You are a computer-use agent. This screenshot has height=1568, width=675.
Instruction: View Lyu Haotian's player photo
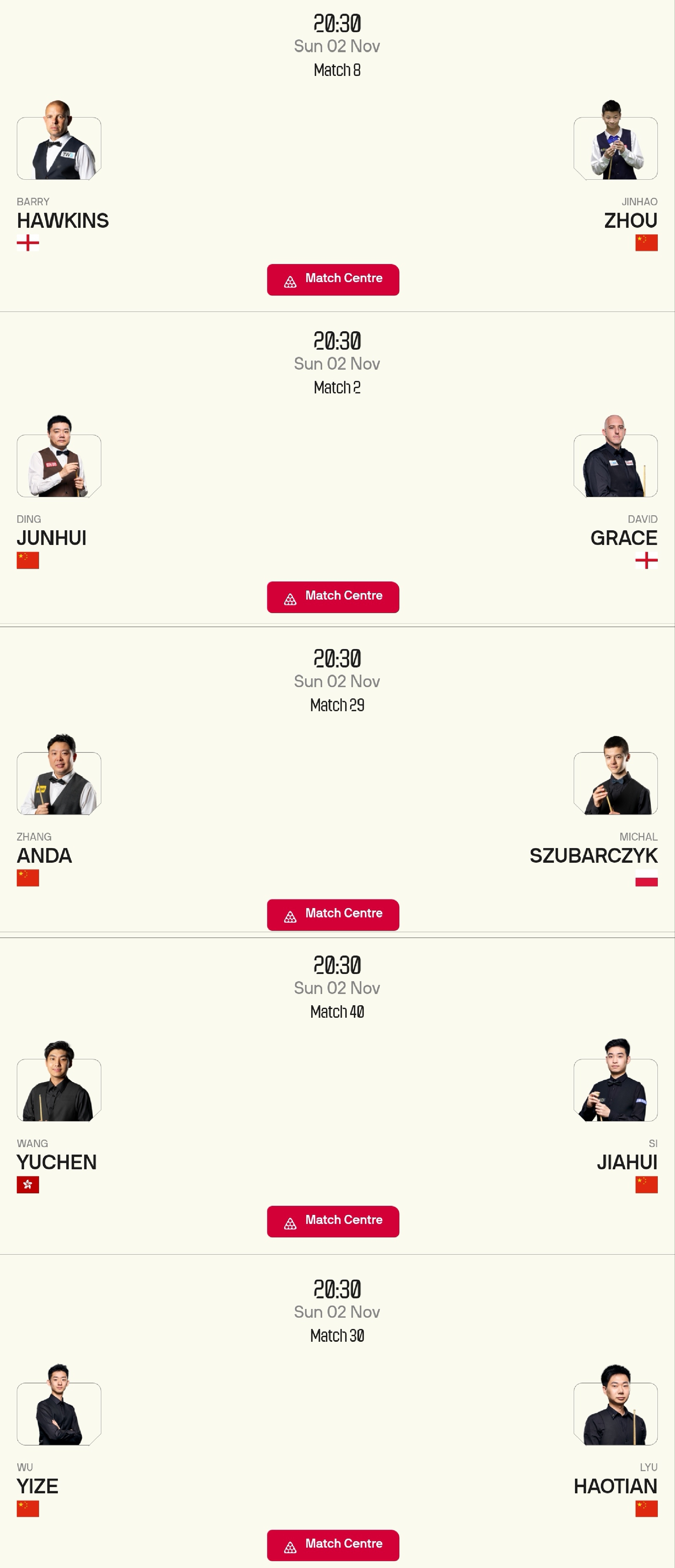[615, 1409]
